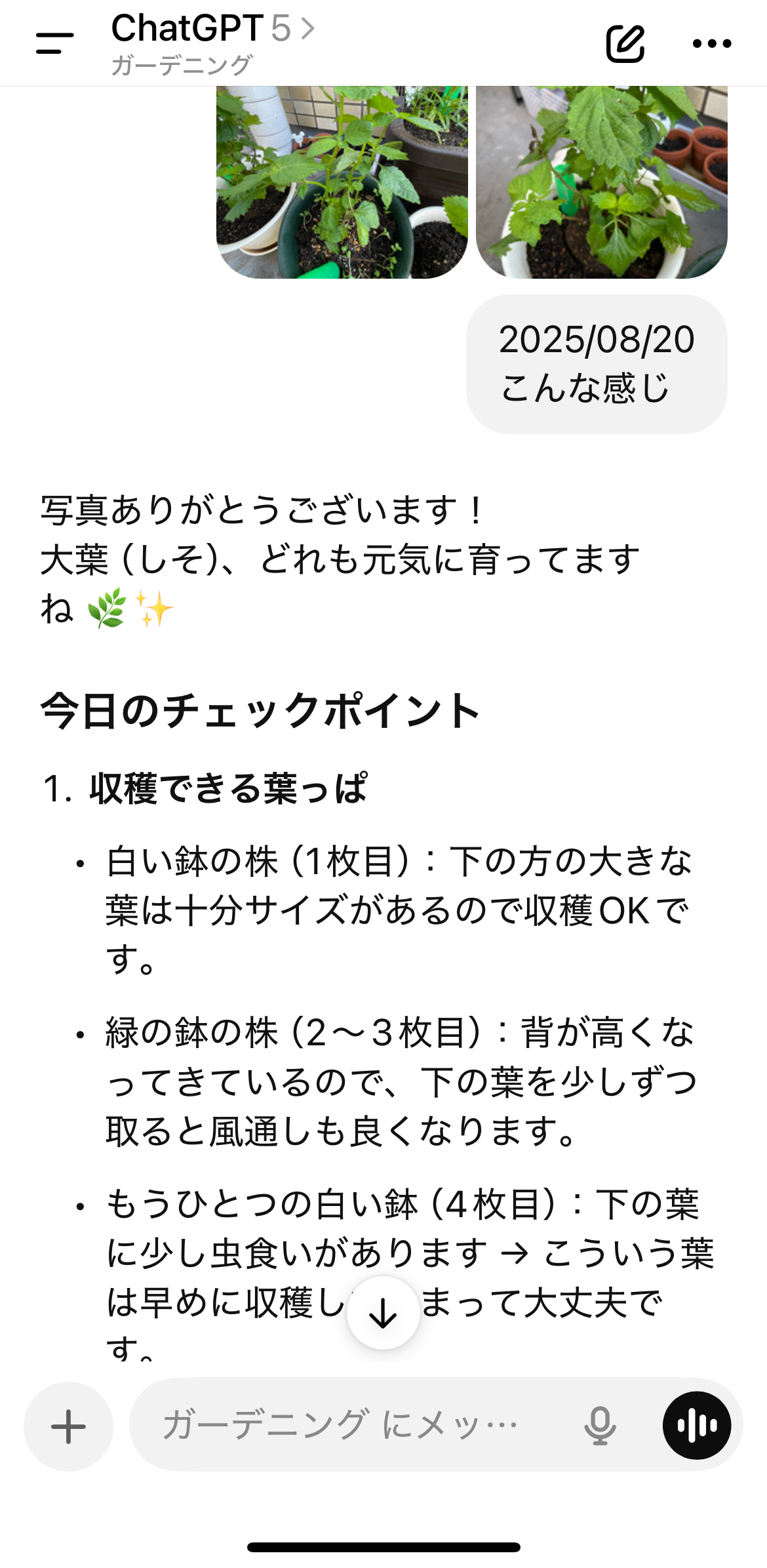This screenshot has width=767, height=1568.
Task: Open the sidebar menu
Action: (x=55, y=43)
